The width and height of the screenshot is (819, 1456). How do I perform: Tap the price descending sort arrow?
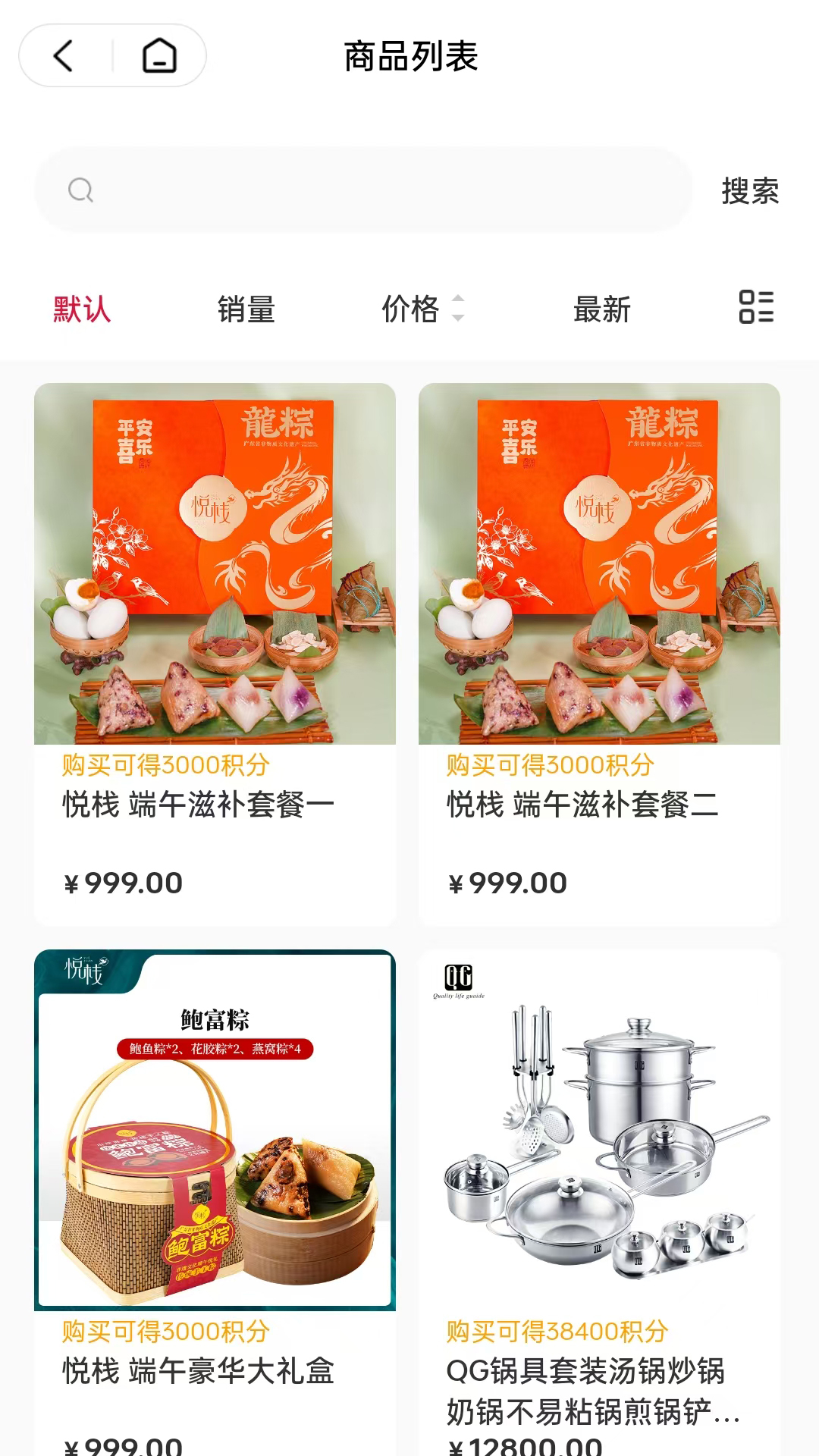click(458, 317)
